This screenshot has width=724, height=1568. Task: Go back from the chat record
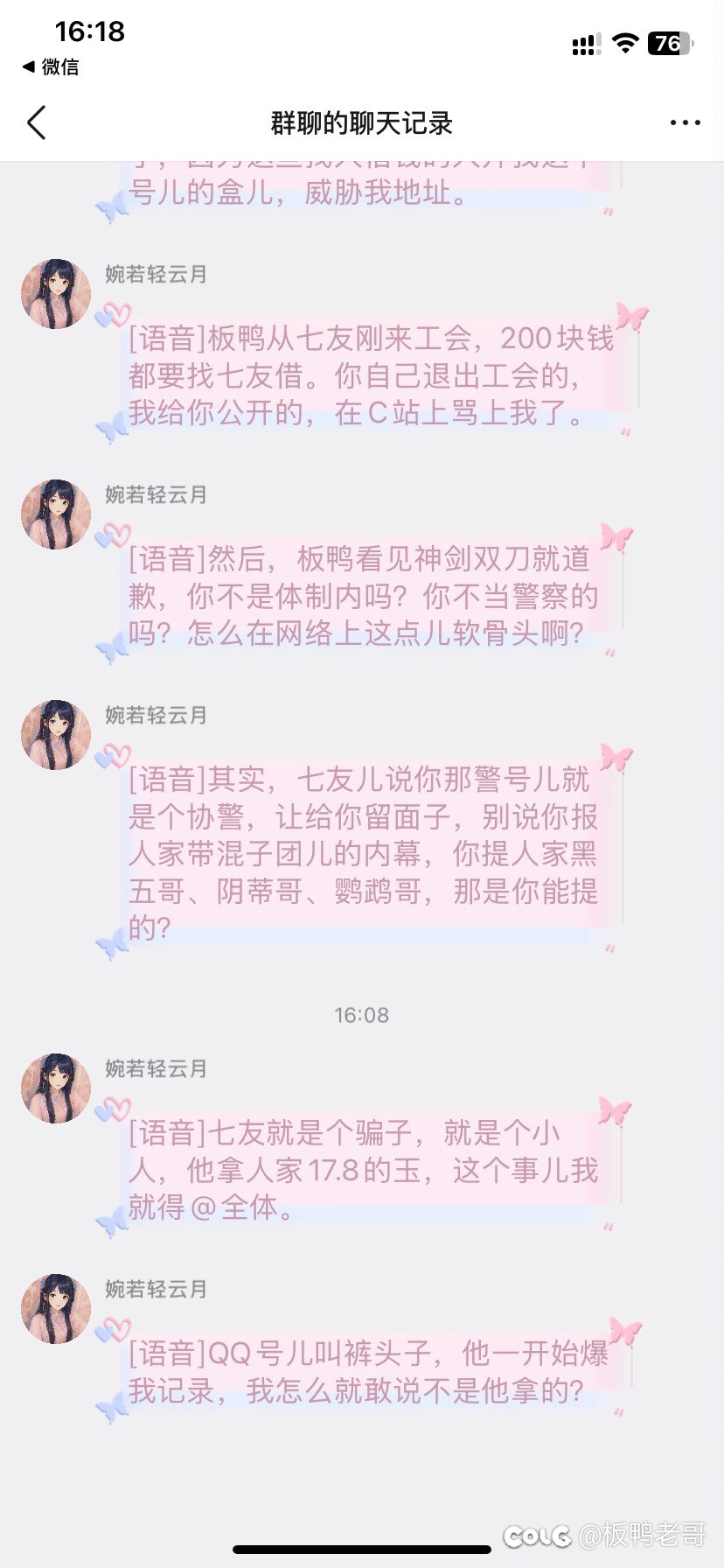coord(37,123)
